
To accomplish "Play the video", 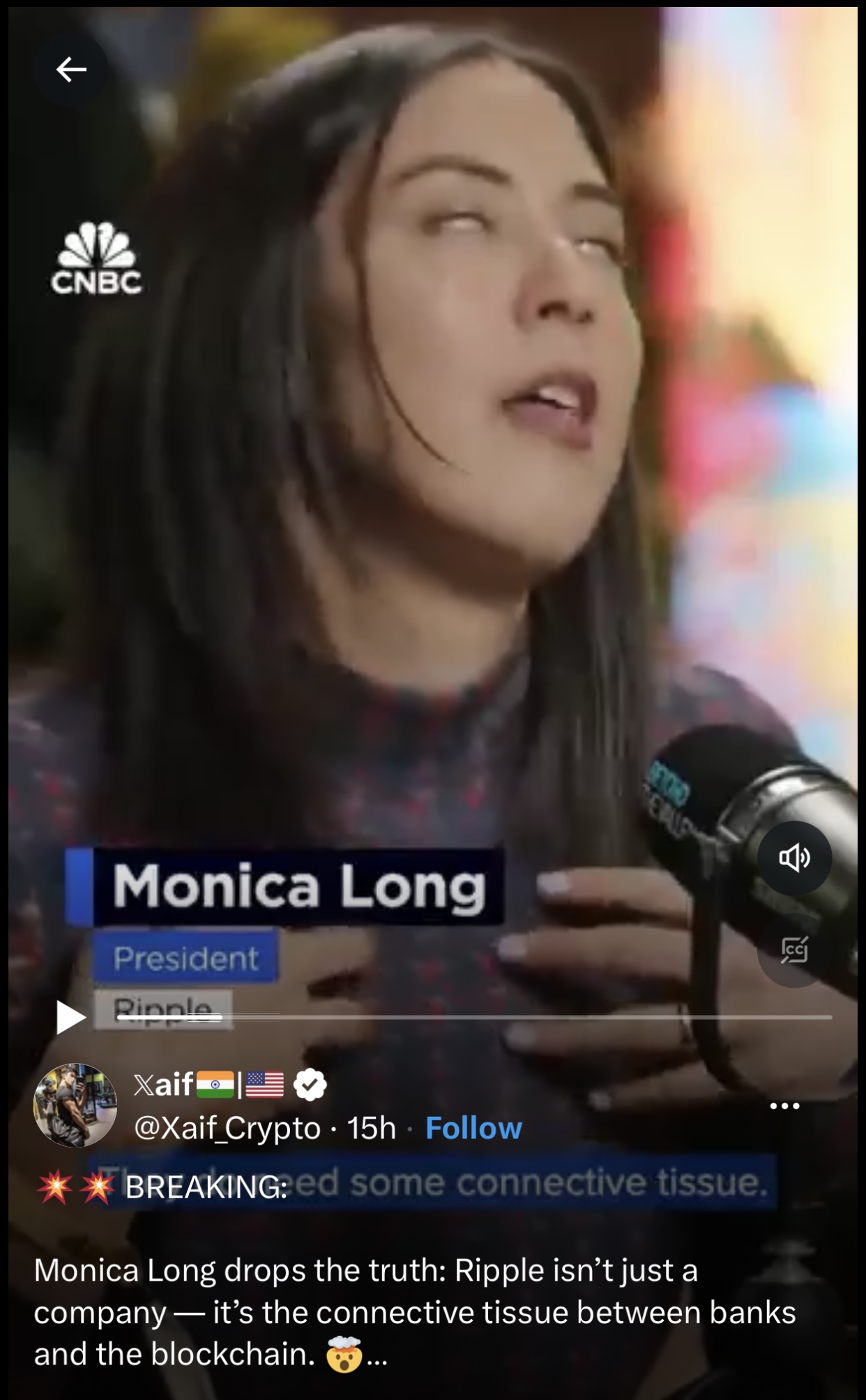I will (x=70, y=1017).
